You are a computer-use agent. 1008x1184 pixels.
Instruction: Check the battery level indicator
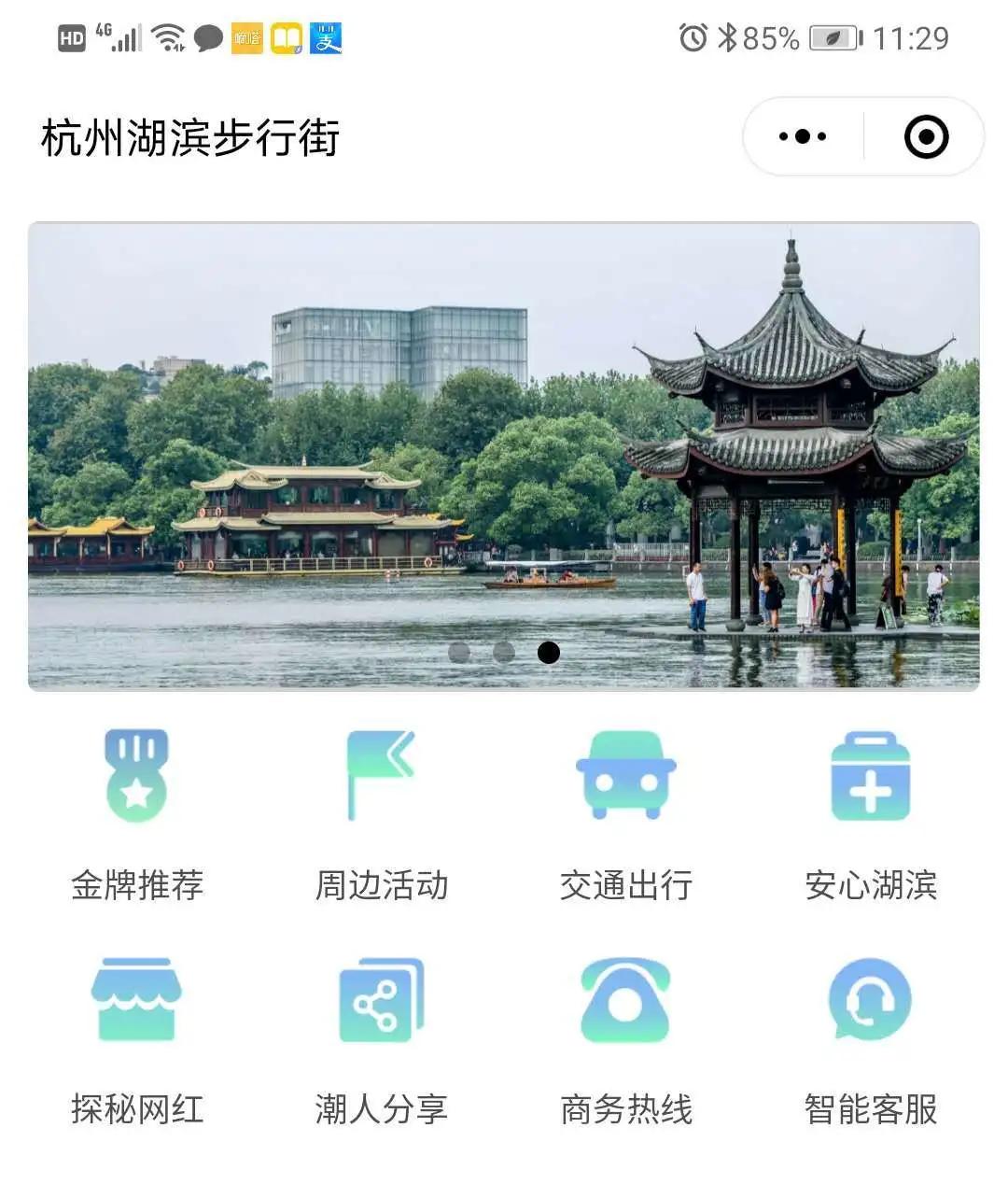tap(835, 37)
